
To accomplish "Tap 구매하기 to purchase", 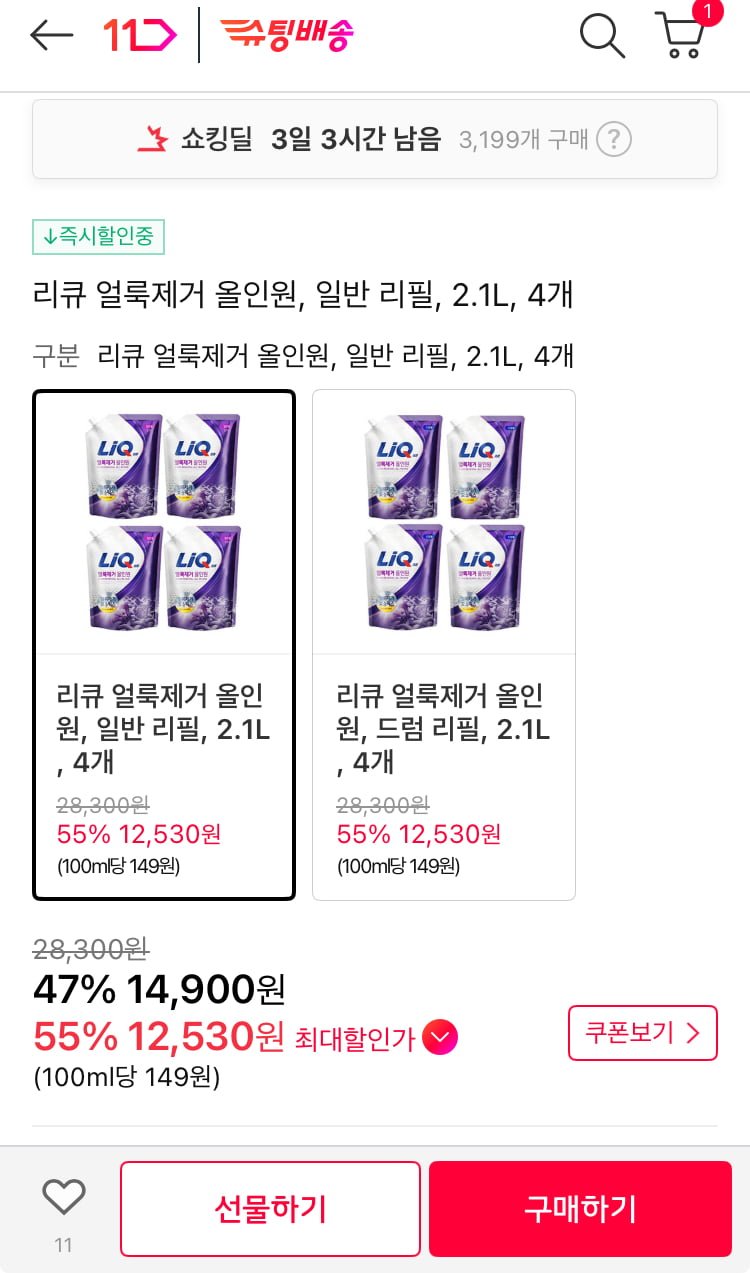I will point(580,1208).
